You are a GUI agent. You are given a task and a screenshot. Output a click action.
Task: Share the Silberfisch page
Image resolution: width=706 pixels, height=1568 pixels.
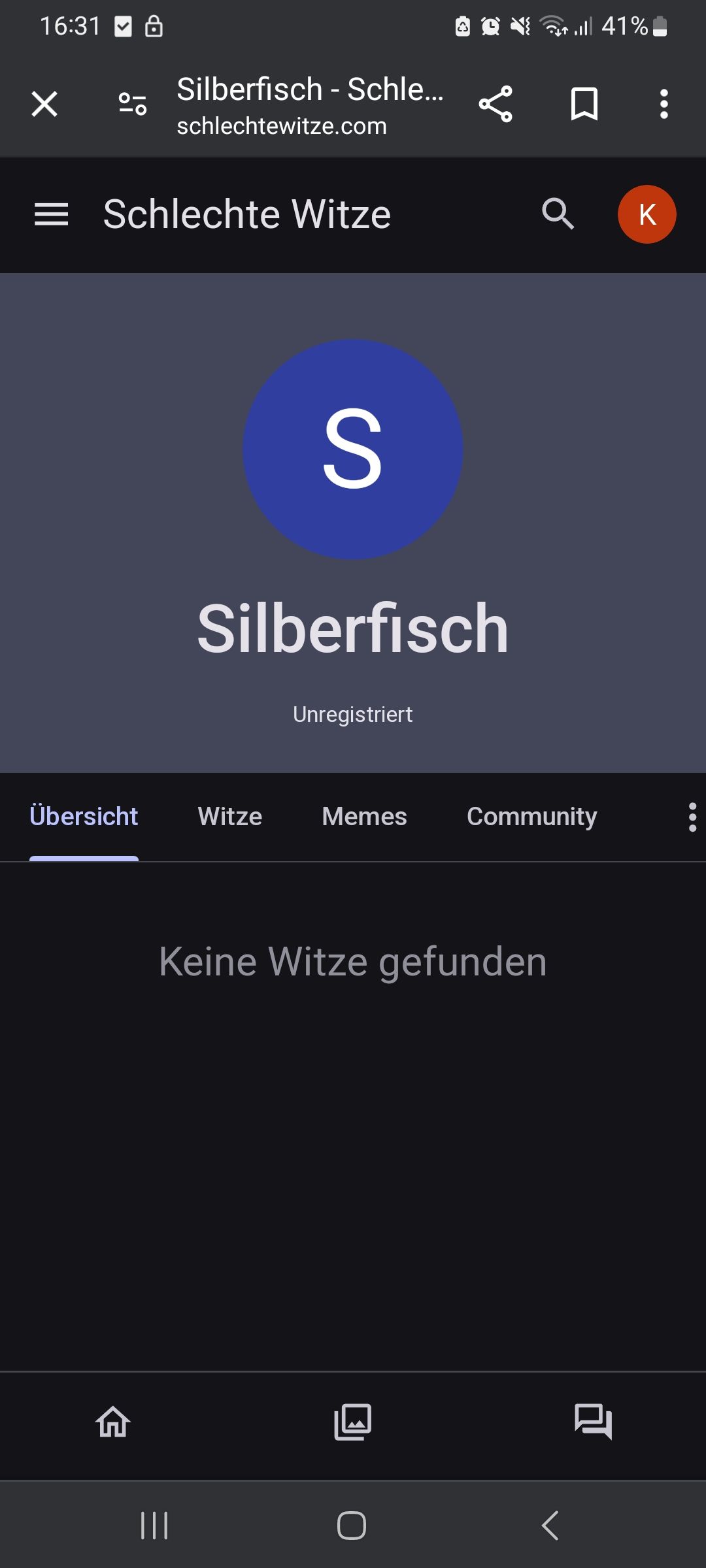(496, 105)
